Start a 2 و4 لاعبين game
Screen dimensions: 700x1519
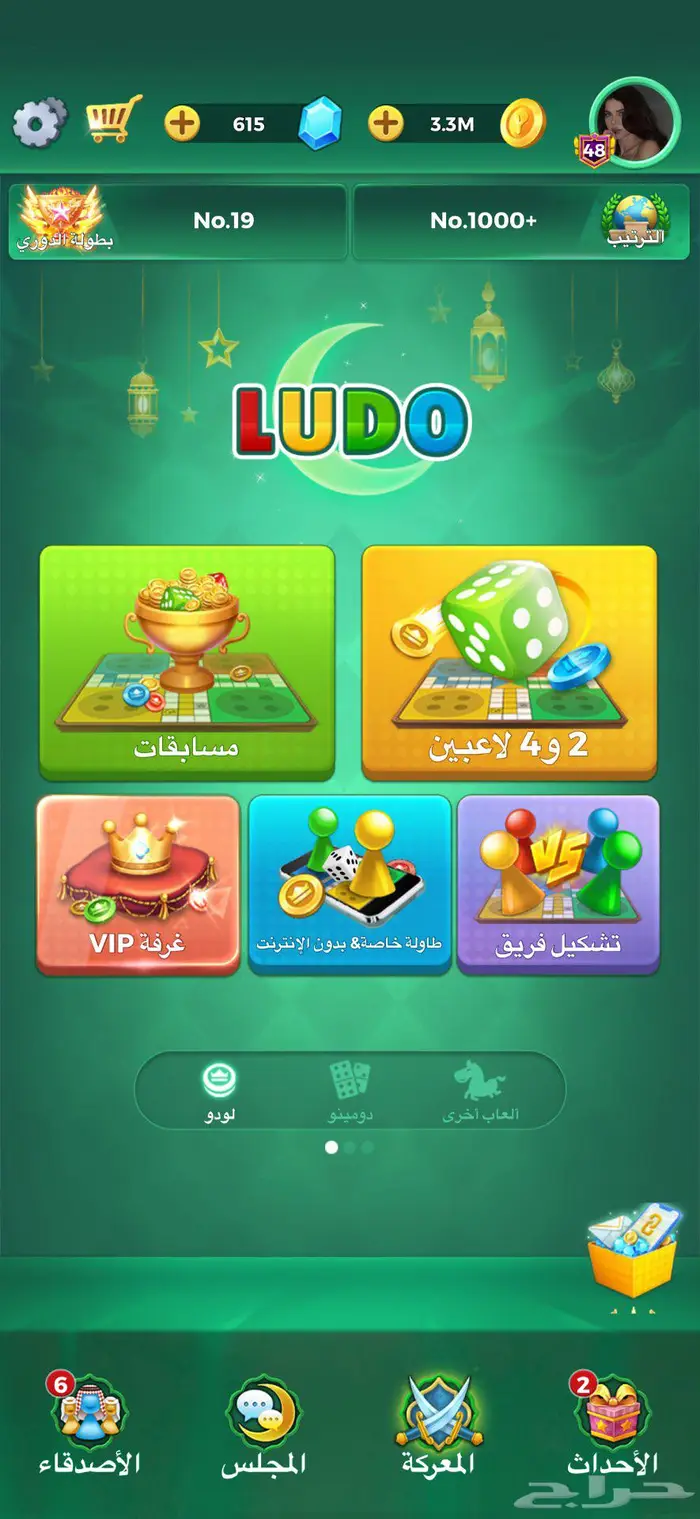509,662
